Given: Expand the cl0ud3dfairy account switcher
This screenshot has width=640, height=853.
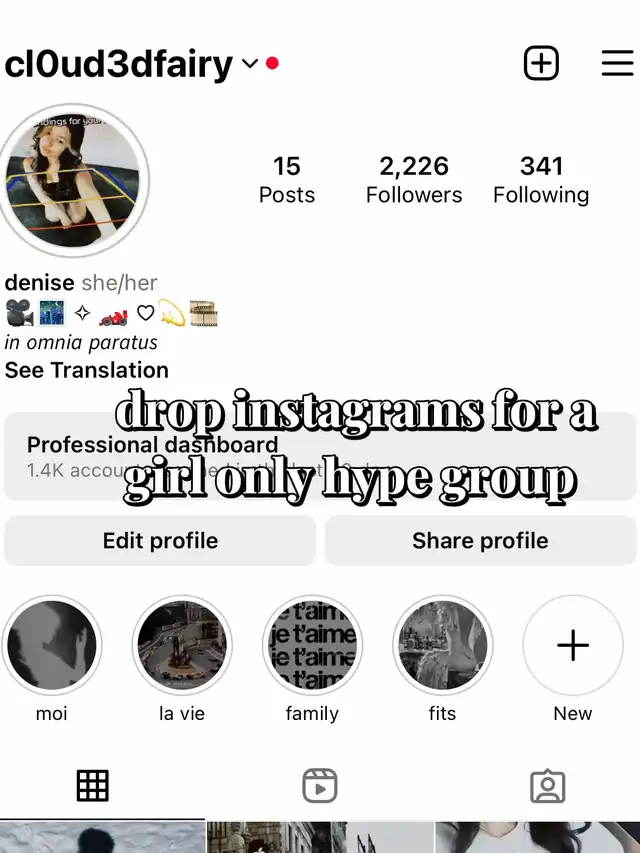Looking at the screenshot, I should coord(250,64).
